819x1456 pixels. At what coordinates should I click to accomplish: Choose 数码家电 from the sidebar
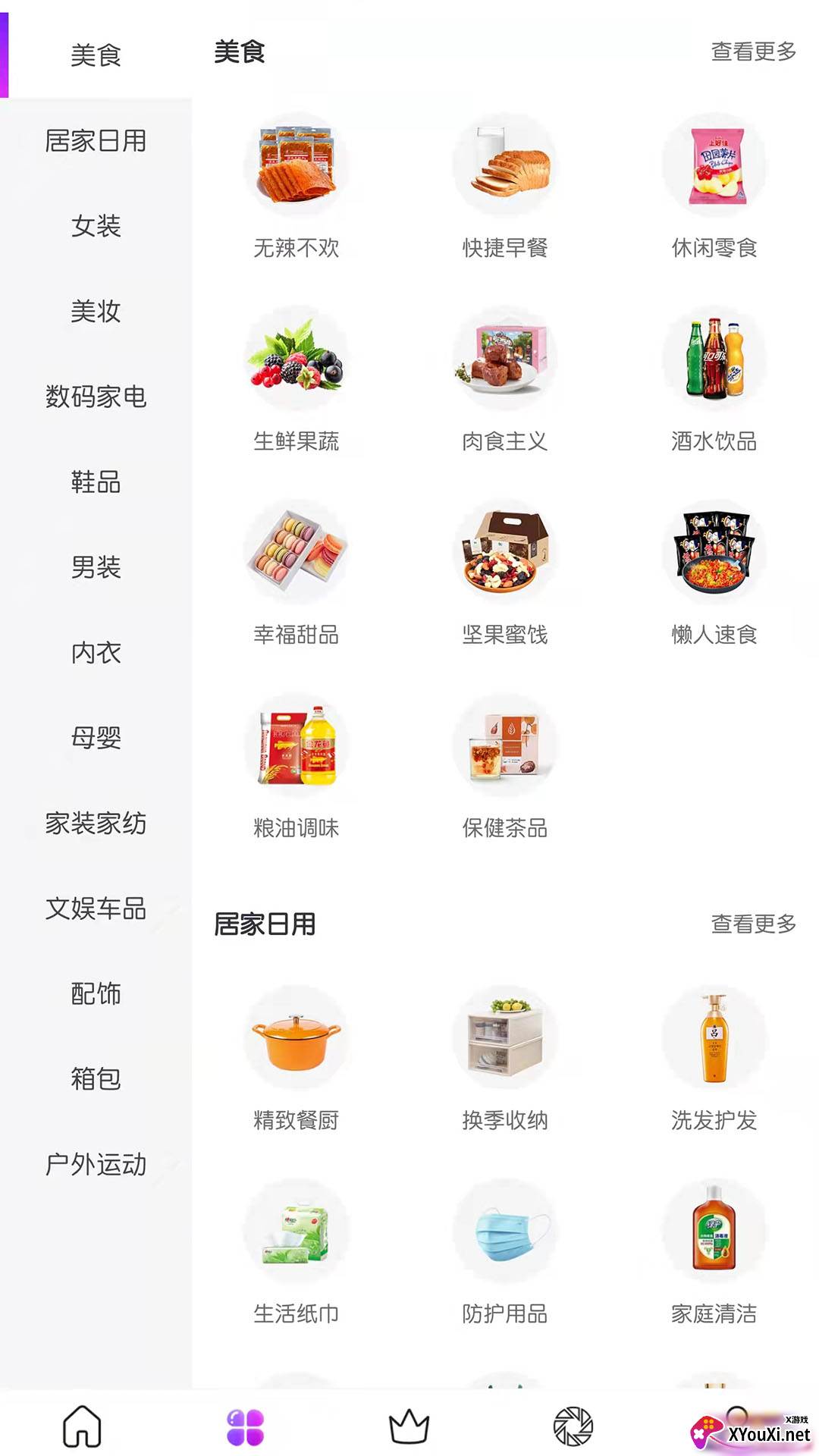coord(96,397)
